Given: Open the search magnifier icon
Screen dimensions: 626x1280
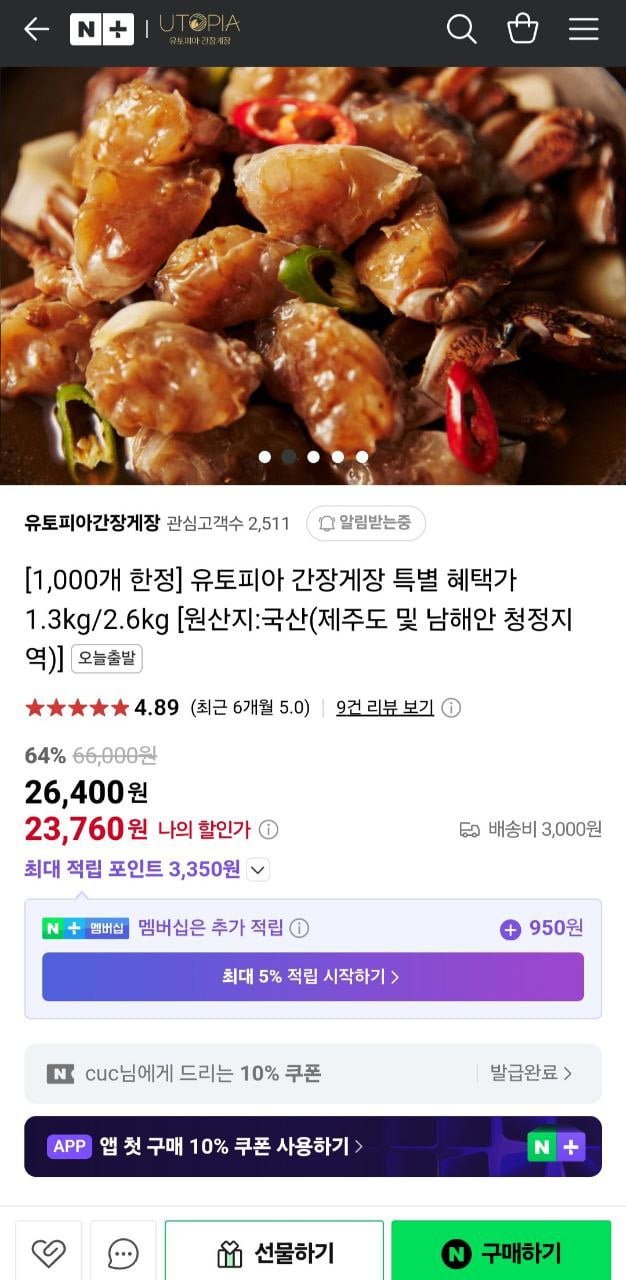Looking at the screenshot, I should 461,30.
